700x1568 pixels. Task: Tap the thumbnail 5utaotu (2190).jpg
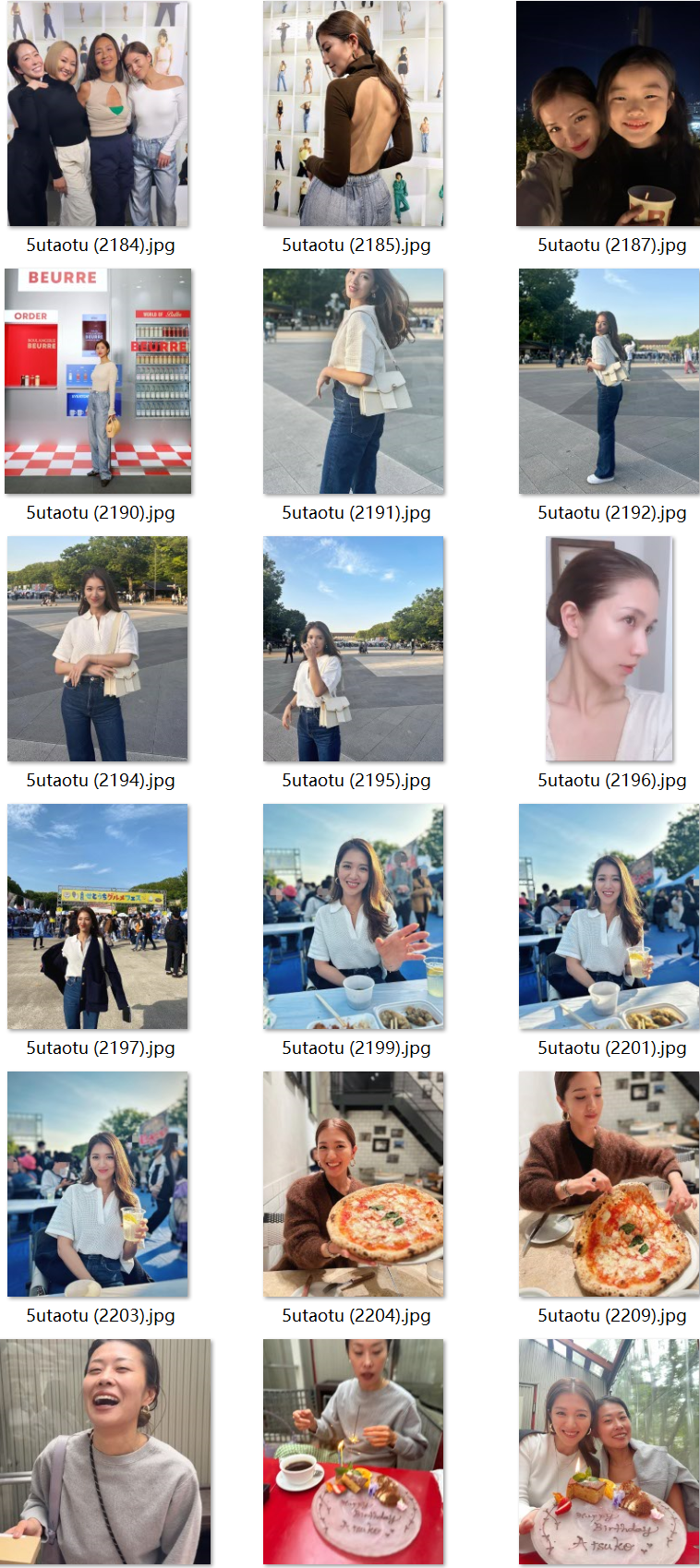(x=98, y=381)
